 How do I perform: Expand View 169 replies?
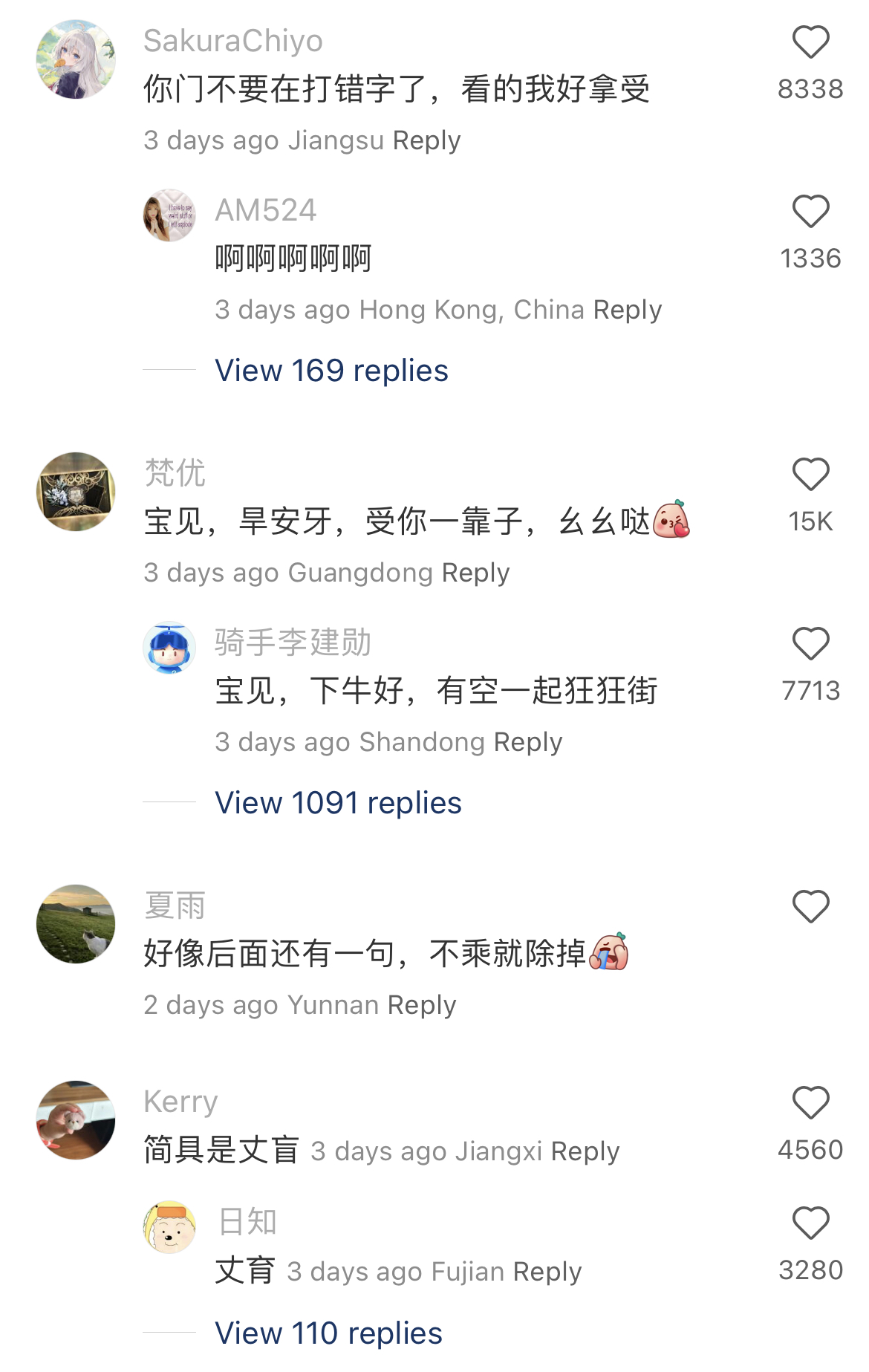[x=331, y=371]
